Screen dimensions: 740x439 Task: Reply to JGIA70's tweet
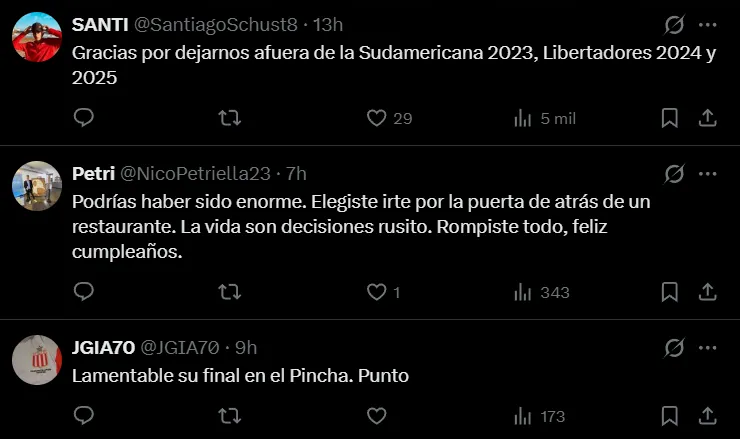click(84, 415)
